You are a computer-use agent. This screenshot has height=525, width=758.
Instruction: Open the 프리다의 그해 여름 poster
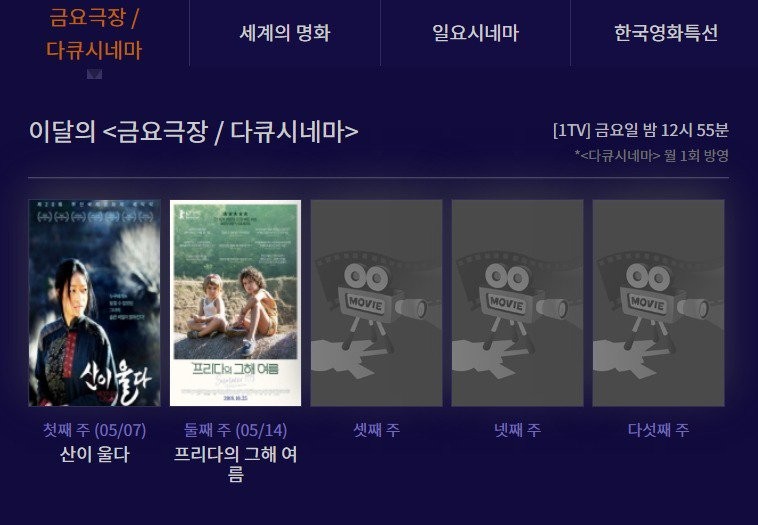coord(235,302)
